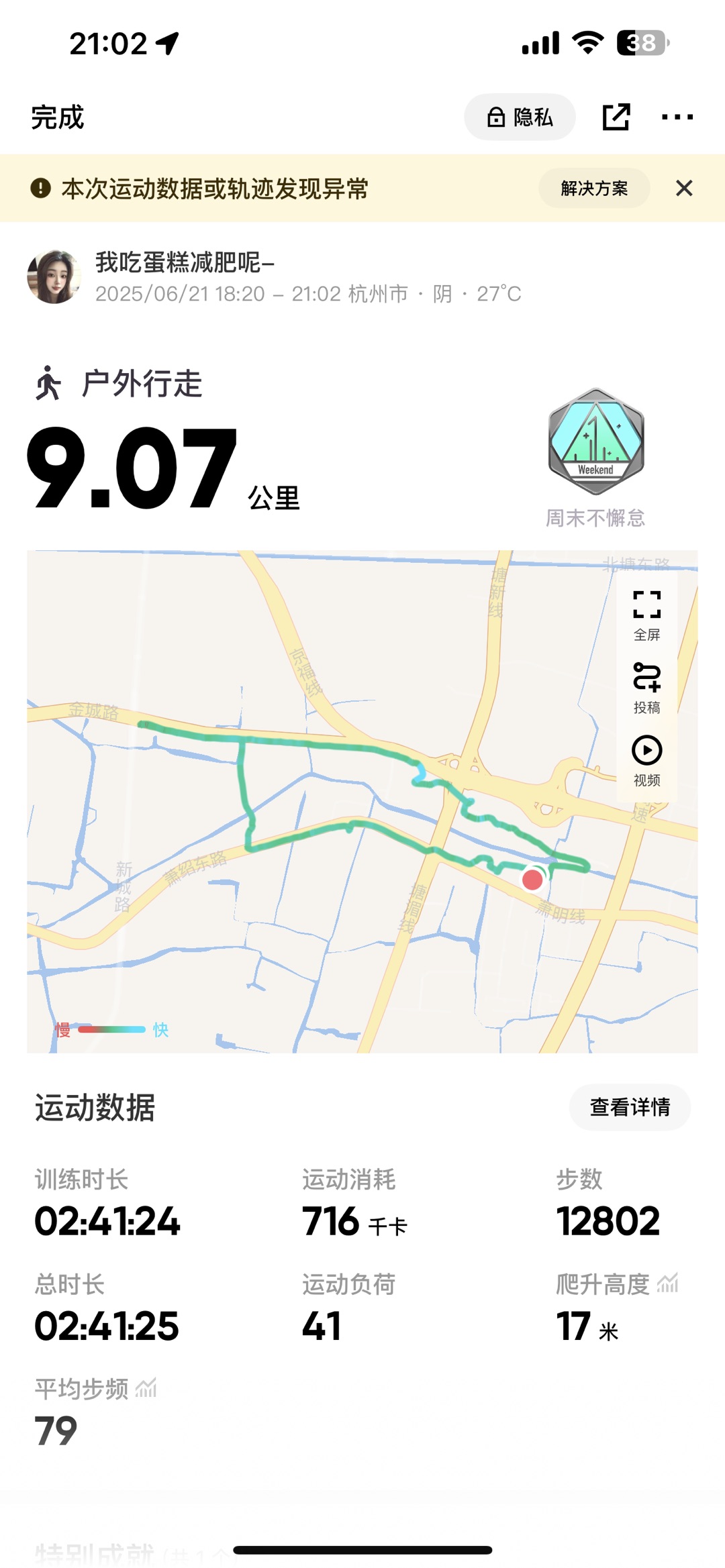The image size is (725, 1568).
Task: Play the route 视频 animation
Action: click(x=646, y=760)
